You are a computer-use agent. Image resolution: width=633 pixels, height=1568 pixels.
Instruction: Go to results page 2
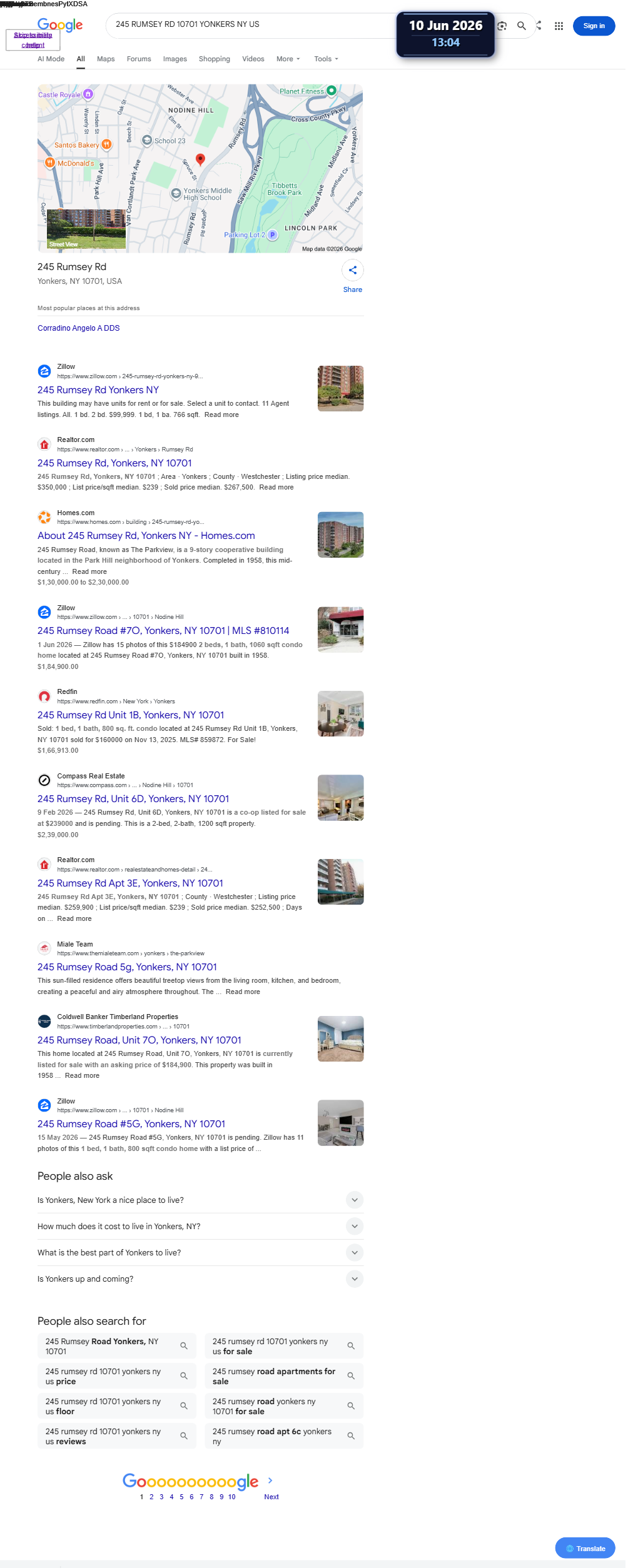point(151,1497)
